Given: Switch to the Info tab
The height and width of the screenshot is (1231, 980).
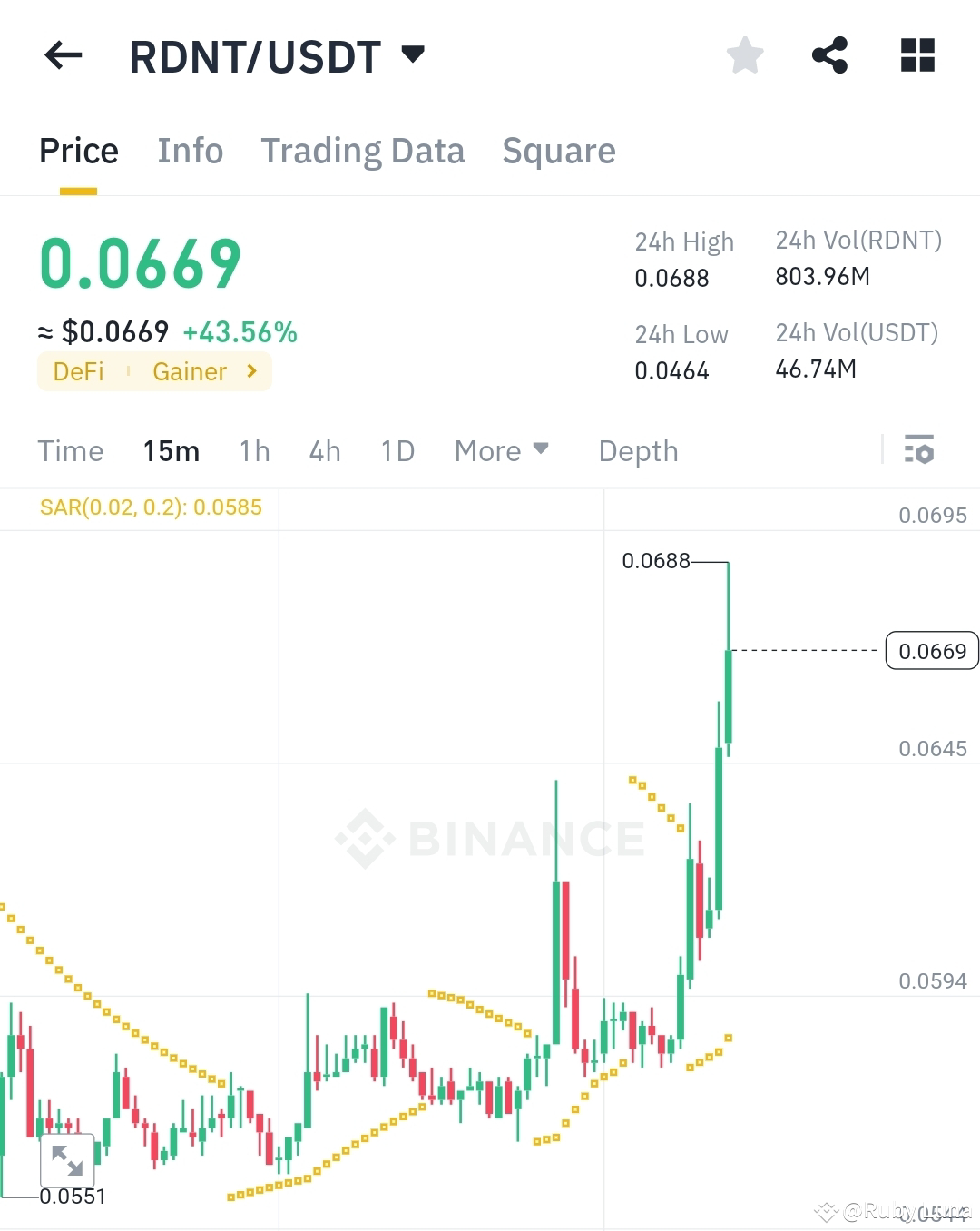Looking at the screenshot, I should pos(190,151).
